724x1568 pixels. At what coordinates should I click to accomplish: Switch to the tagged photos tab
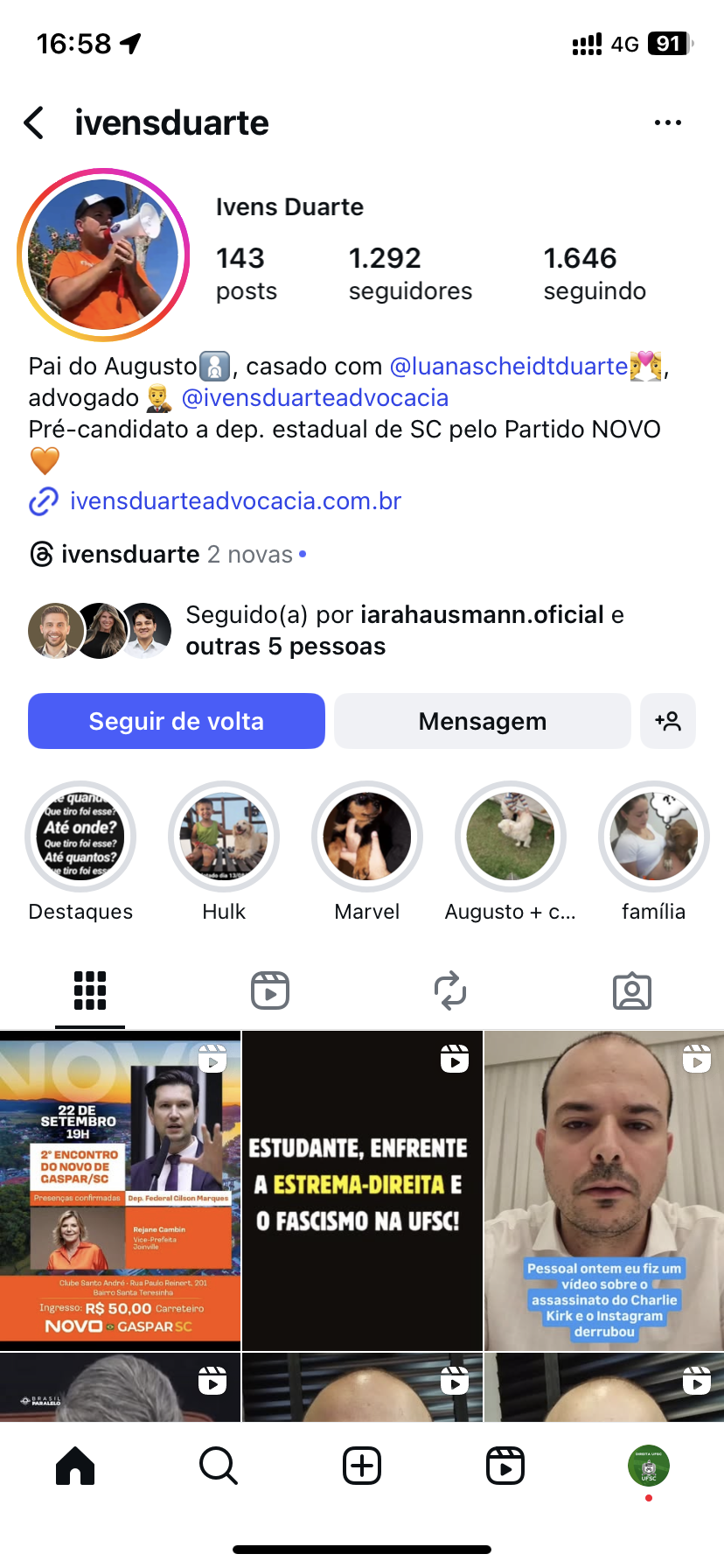pos(631,990)
